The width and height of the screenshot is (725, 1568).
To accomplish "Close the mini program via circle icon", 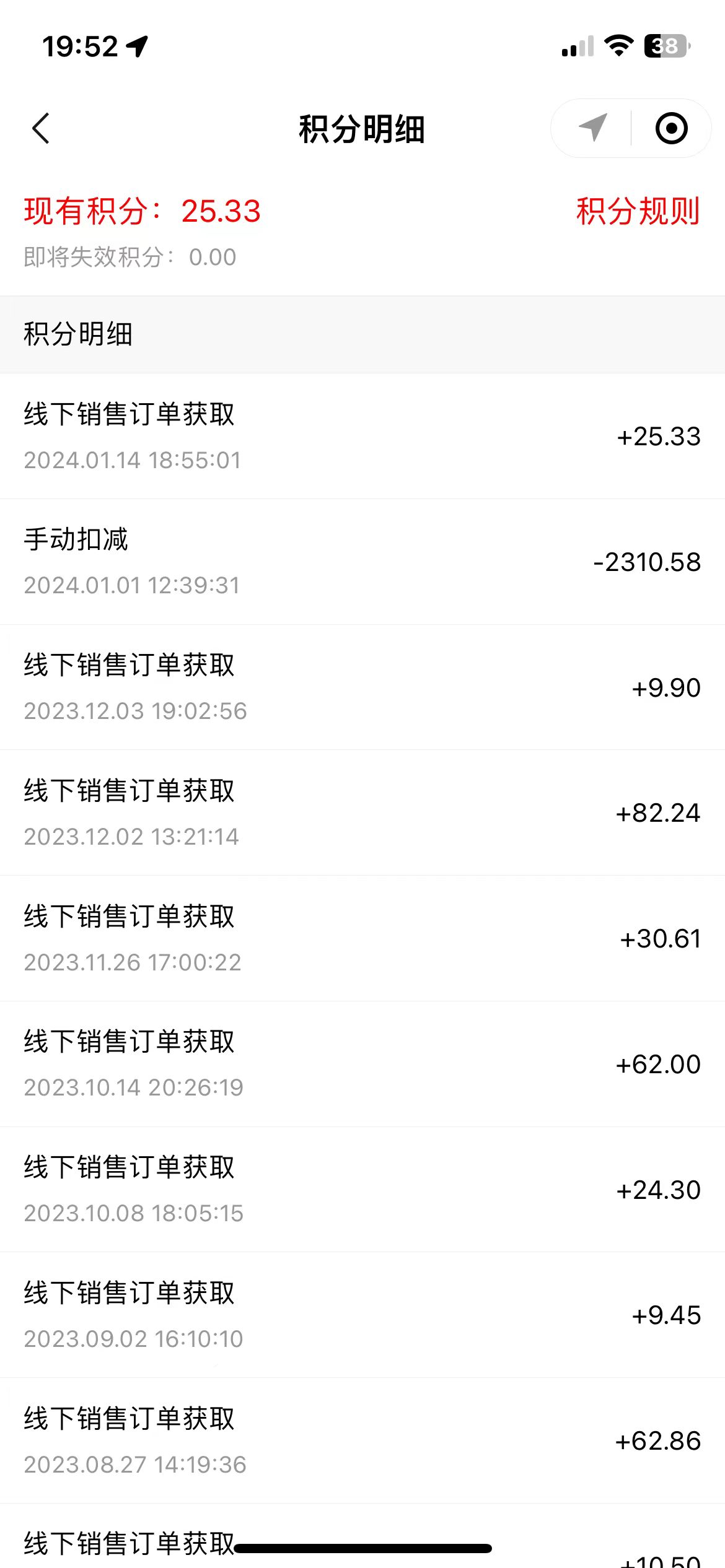I will (x=671, y=128).
